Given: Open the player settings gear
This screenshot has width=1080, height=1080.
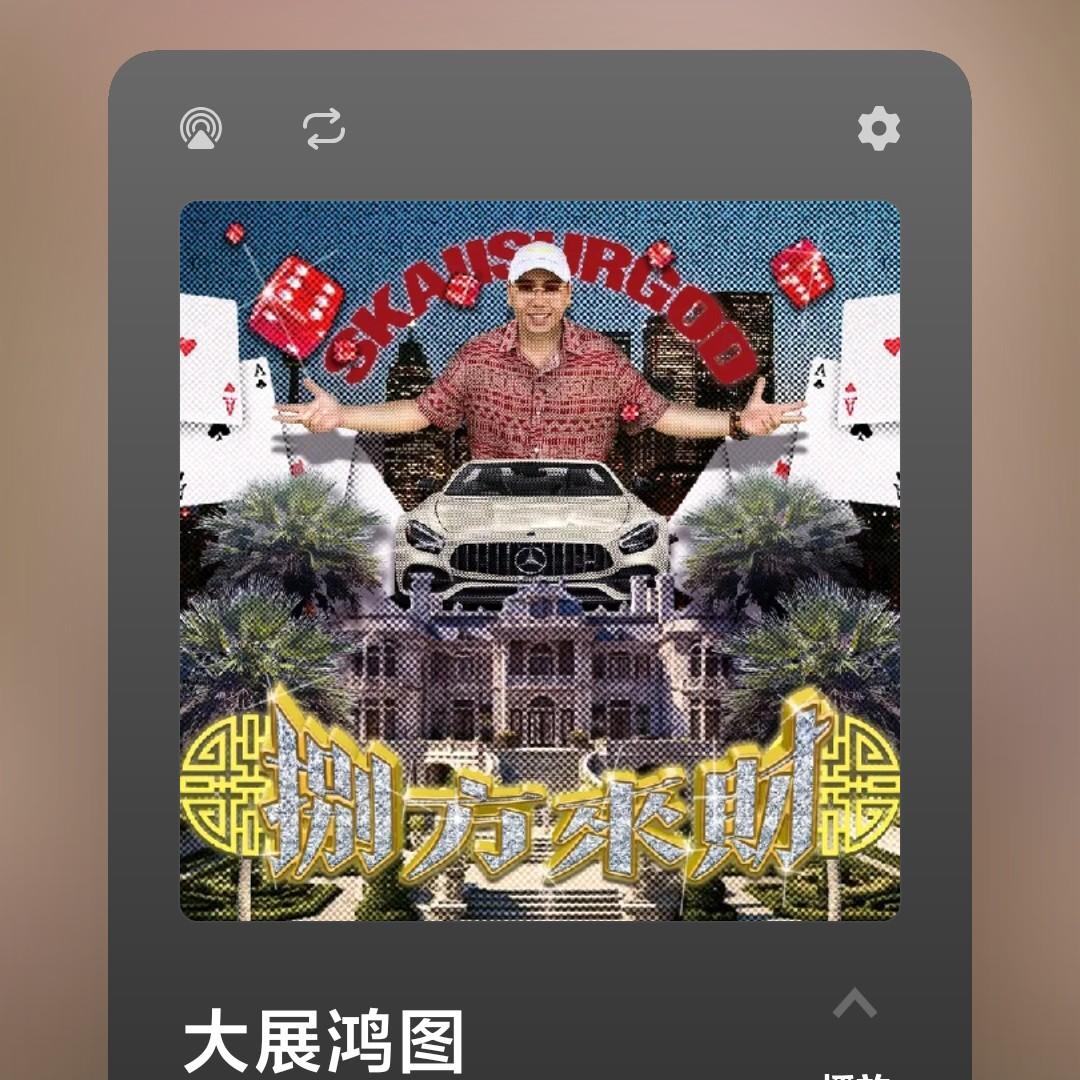Looking at the screenshot, I should coord(878,129).
